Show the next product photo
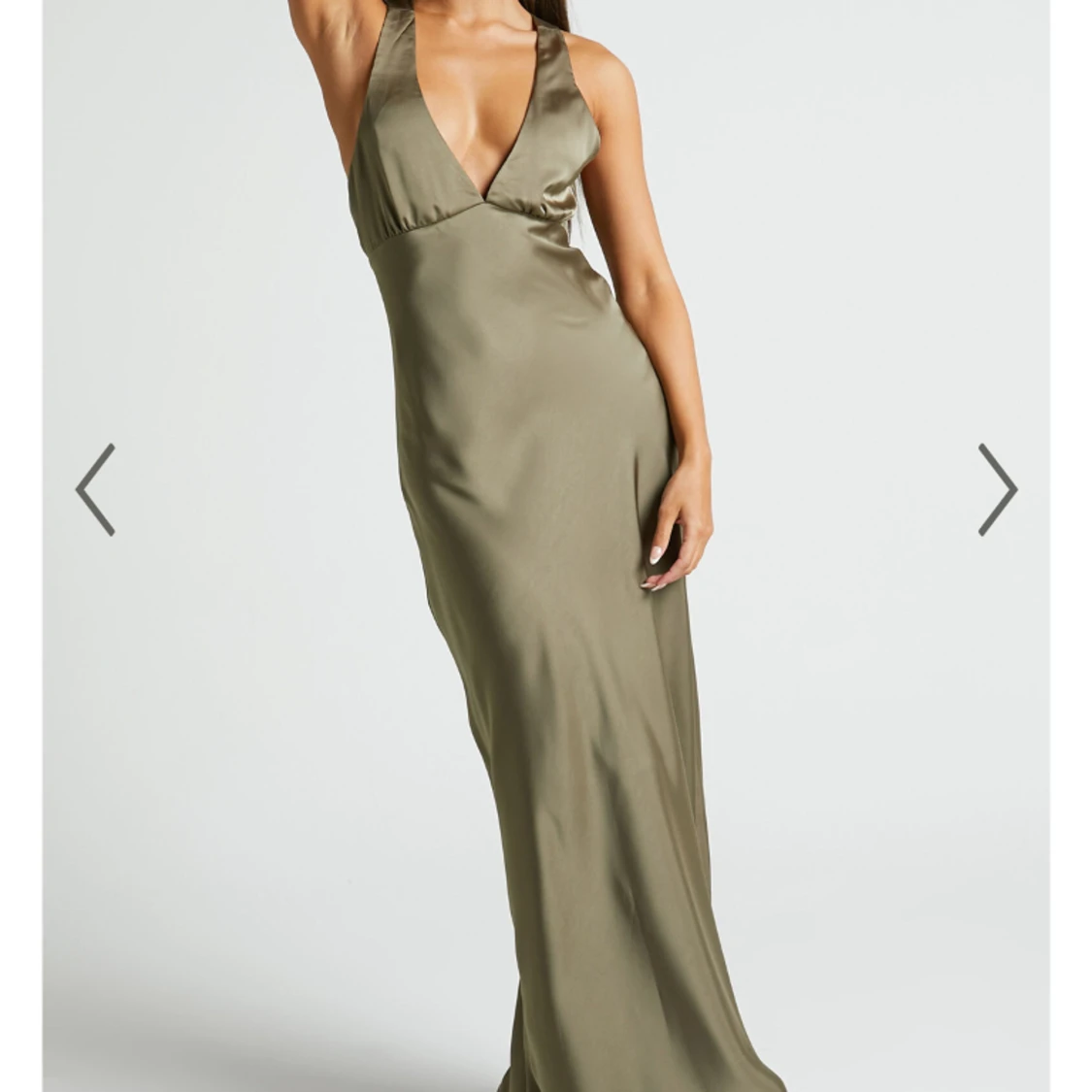The height and width of the screenshot is (1092, 1092). click(x=997, y=489)
